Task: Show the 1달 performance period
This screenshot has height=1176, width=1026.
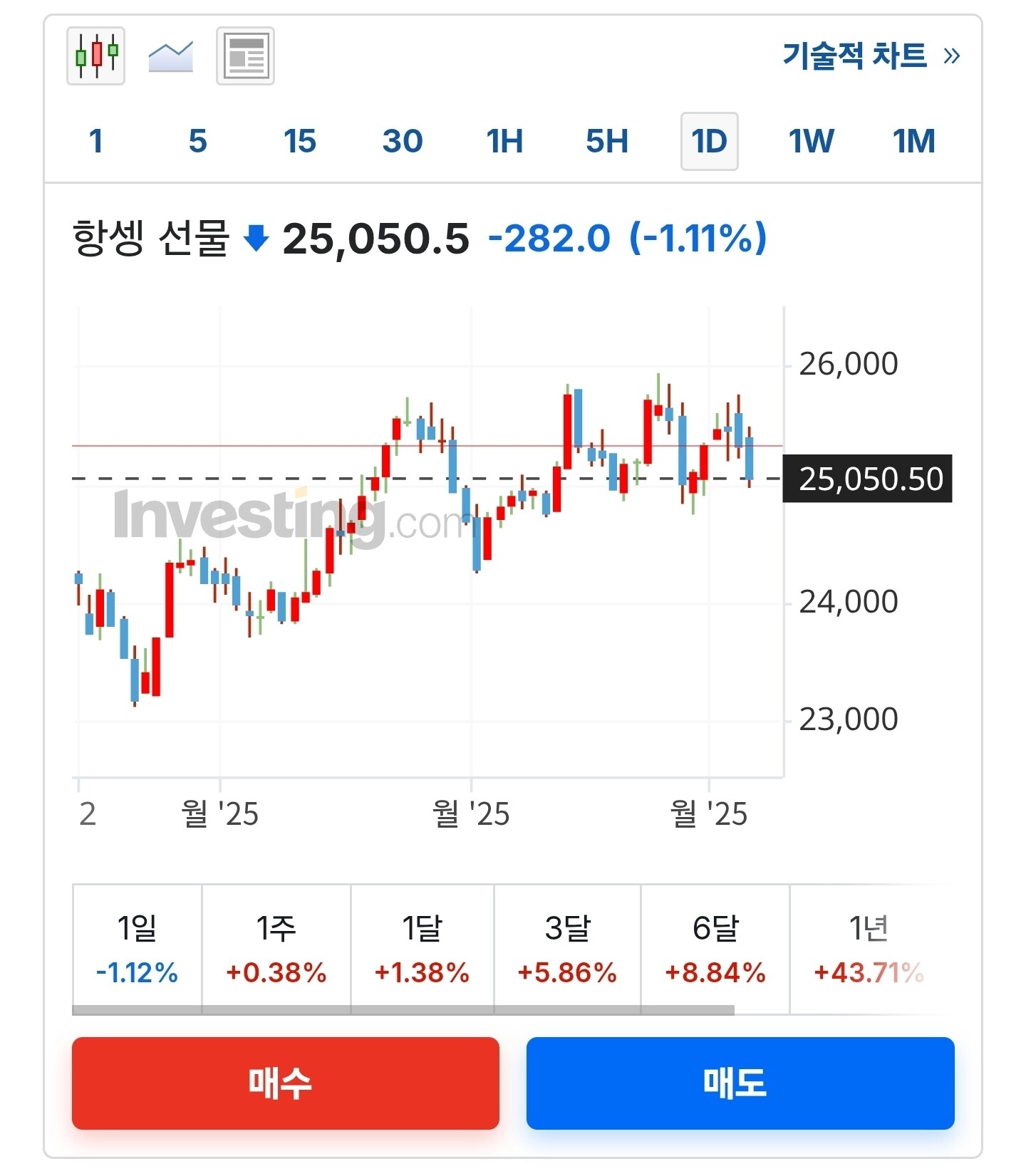Action: pyautogui.click(x=423, y=949)
